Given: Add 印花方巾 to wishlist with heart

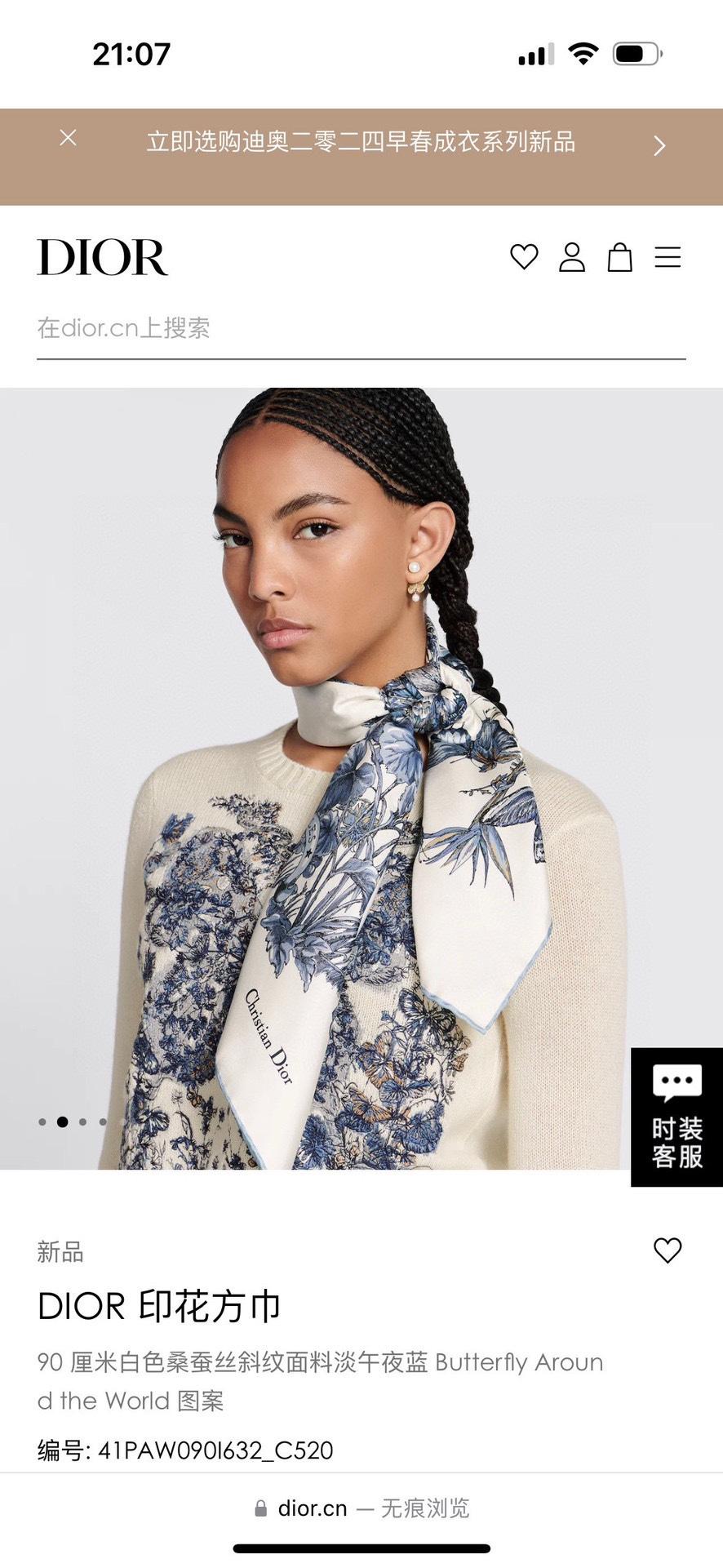Looking at the screenshot, I should [668, 1250].
